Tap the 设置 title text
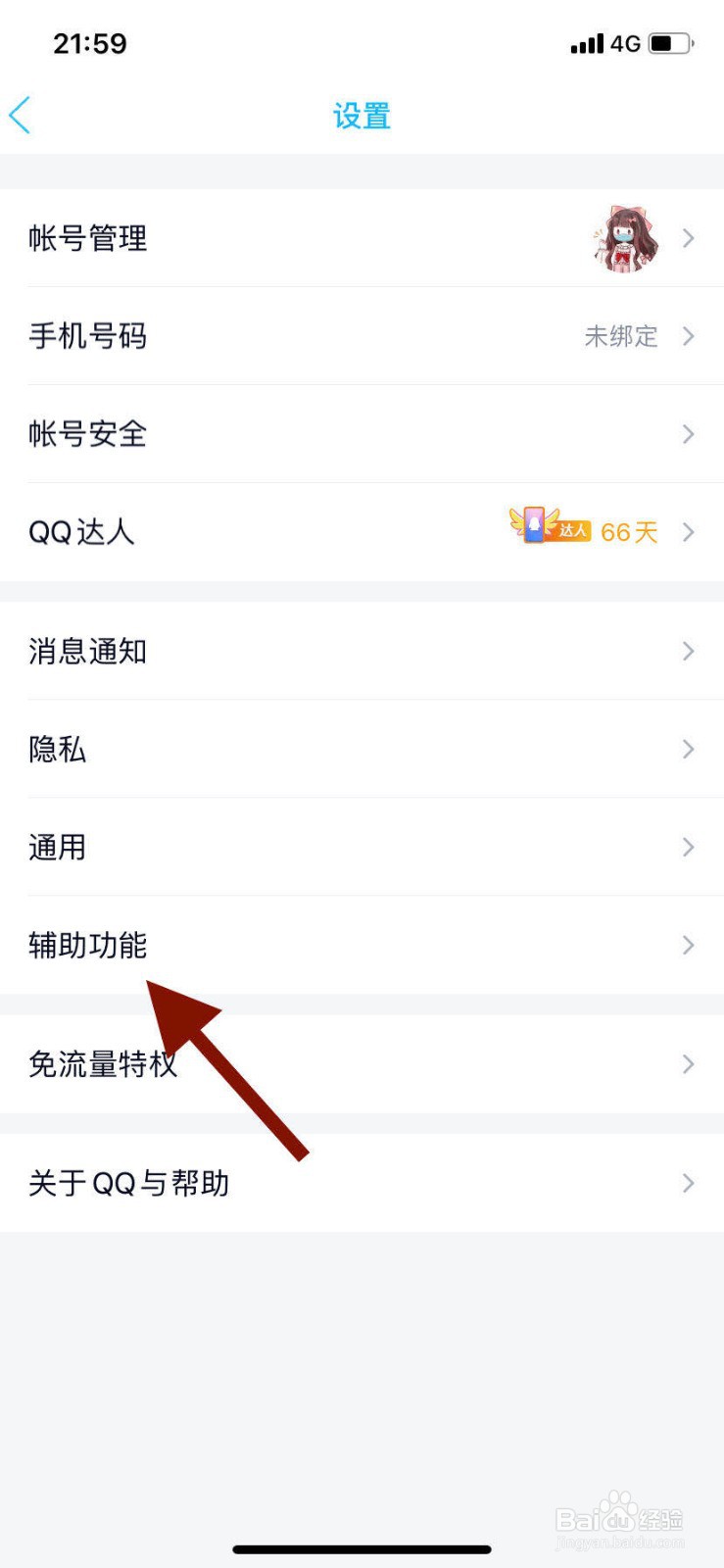The image size is (724, 1568). coord(362,116)
